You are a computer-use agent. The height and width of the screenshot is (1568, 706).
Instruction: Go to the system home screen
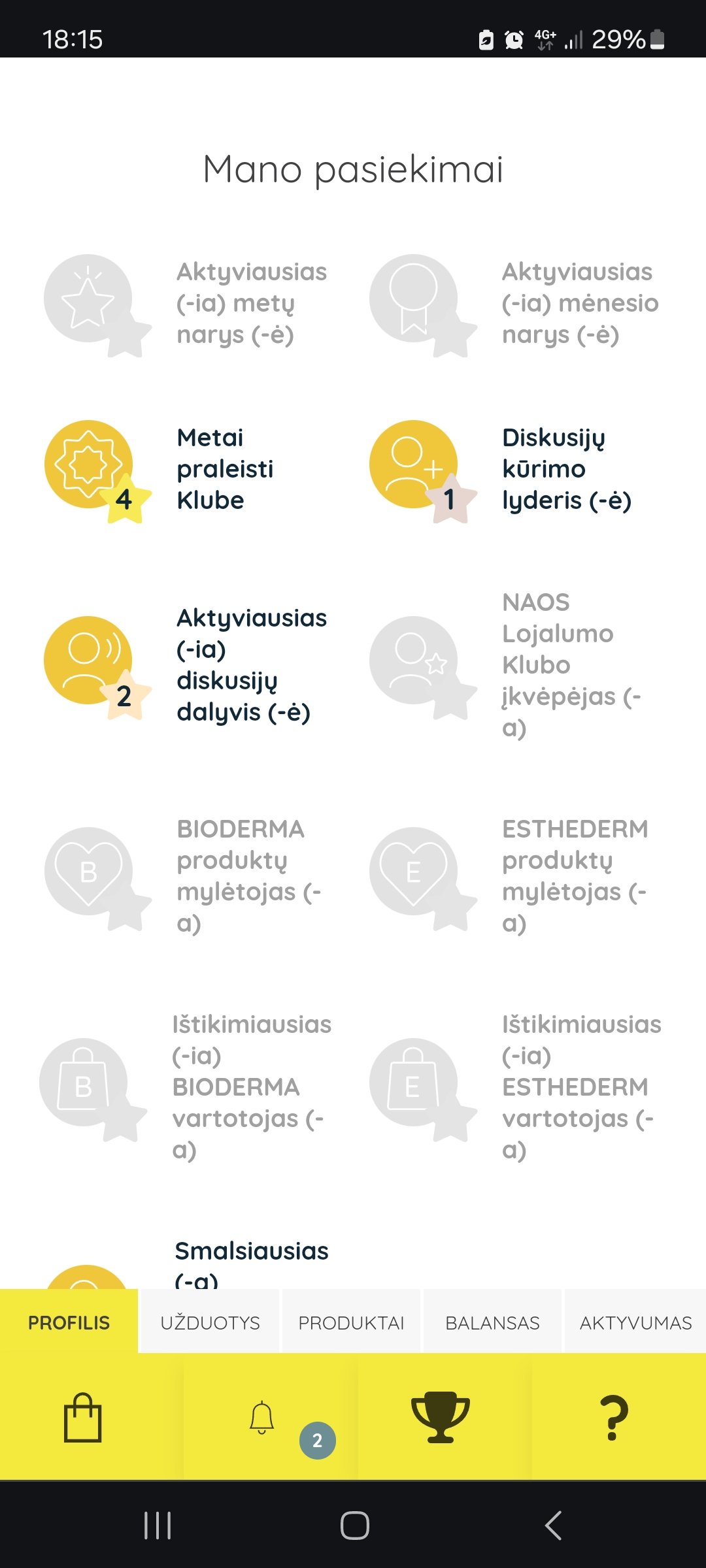pos(354,1526)
